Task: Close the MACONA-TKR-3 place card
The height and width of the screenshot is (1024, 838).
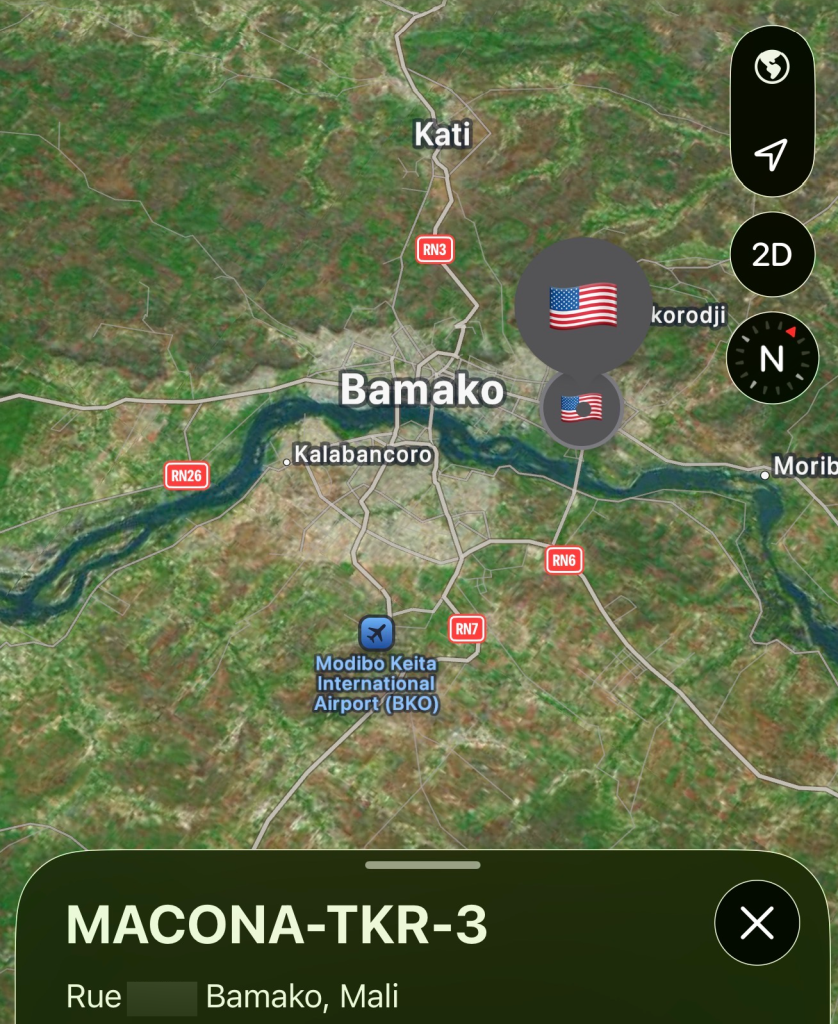Action: point(757,923)
